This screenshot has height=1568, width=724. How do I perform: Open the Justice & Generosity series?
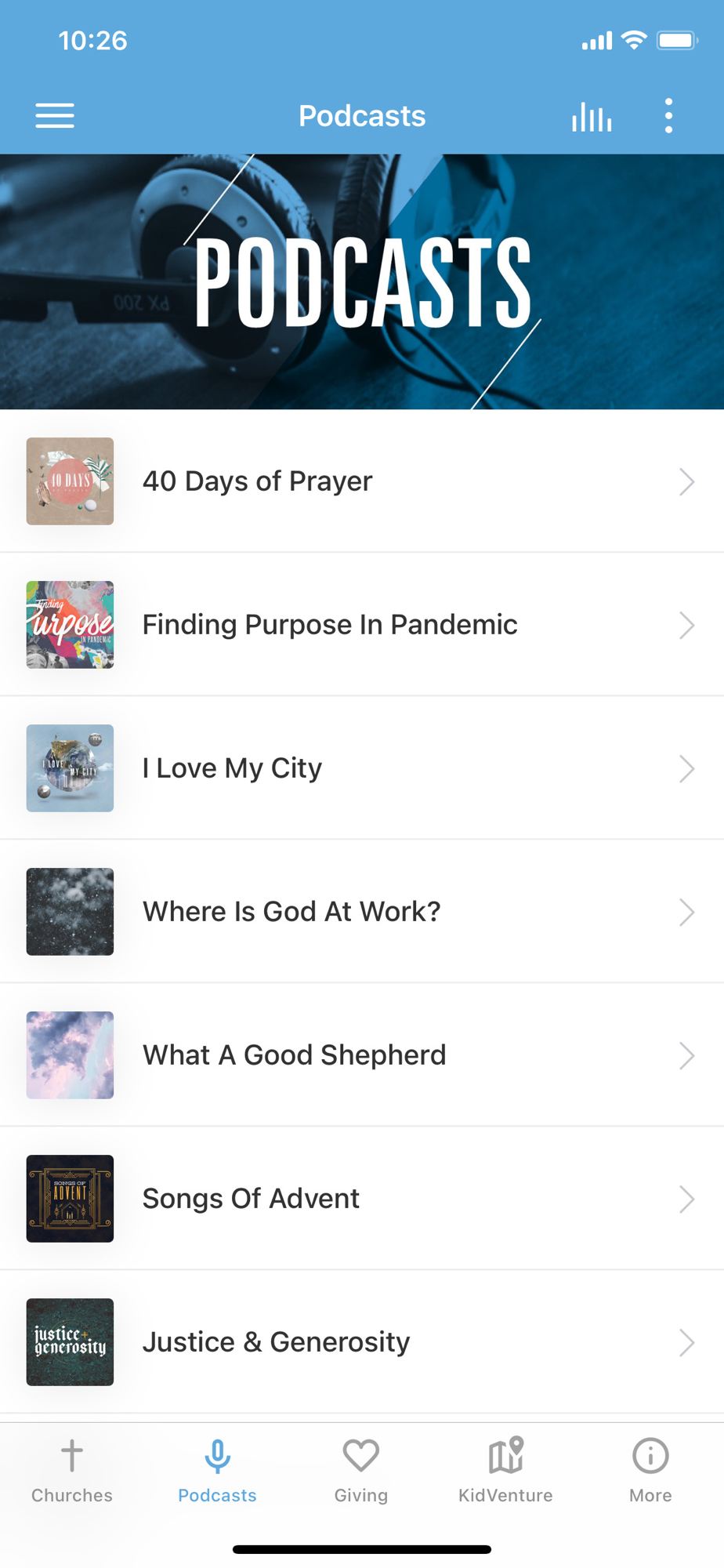coord(361,1342)
